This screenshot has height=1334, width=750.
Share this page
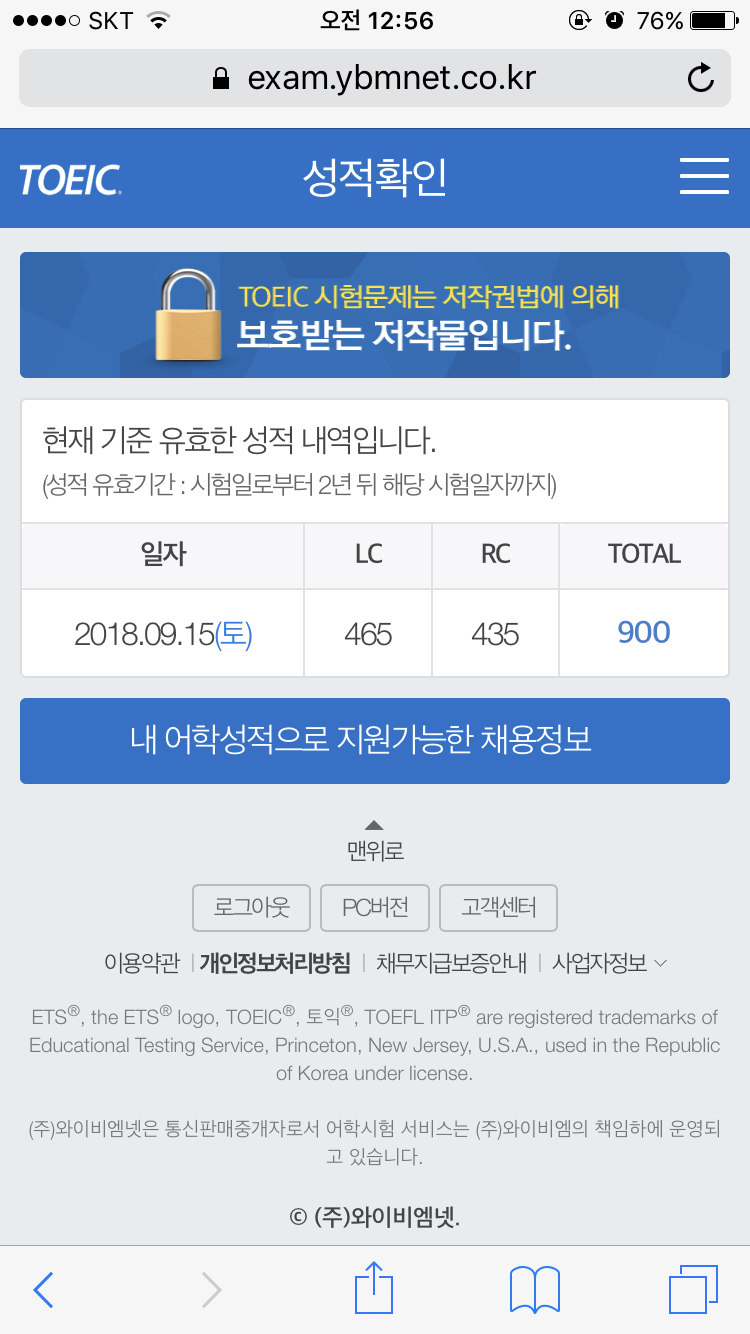[x=374, y=1288]
